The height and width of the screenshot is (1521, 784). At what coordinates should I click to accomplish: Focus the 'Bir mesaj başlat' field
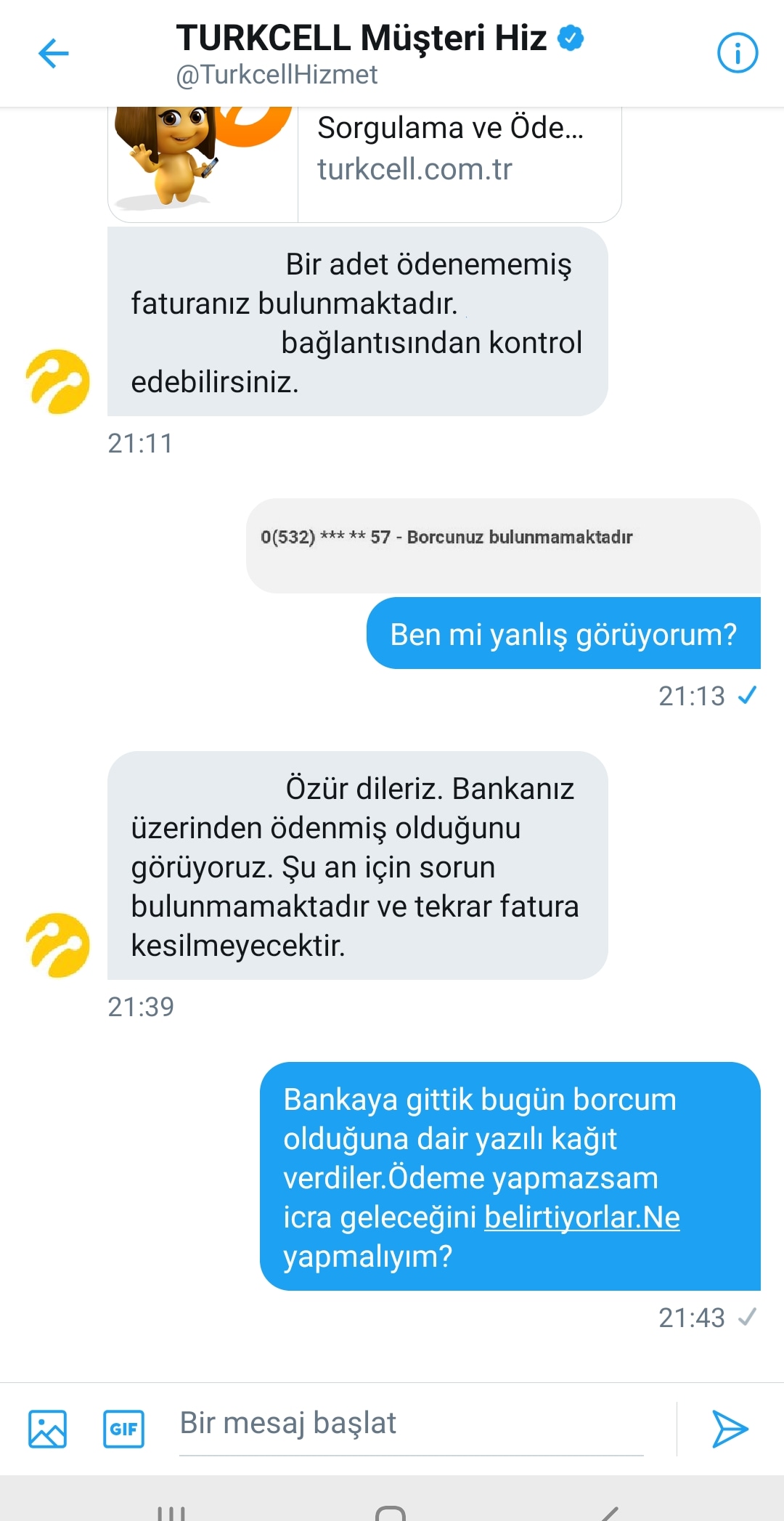click(x=410, y=1424)
